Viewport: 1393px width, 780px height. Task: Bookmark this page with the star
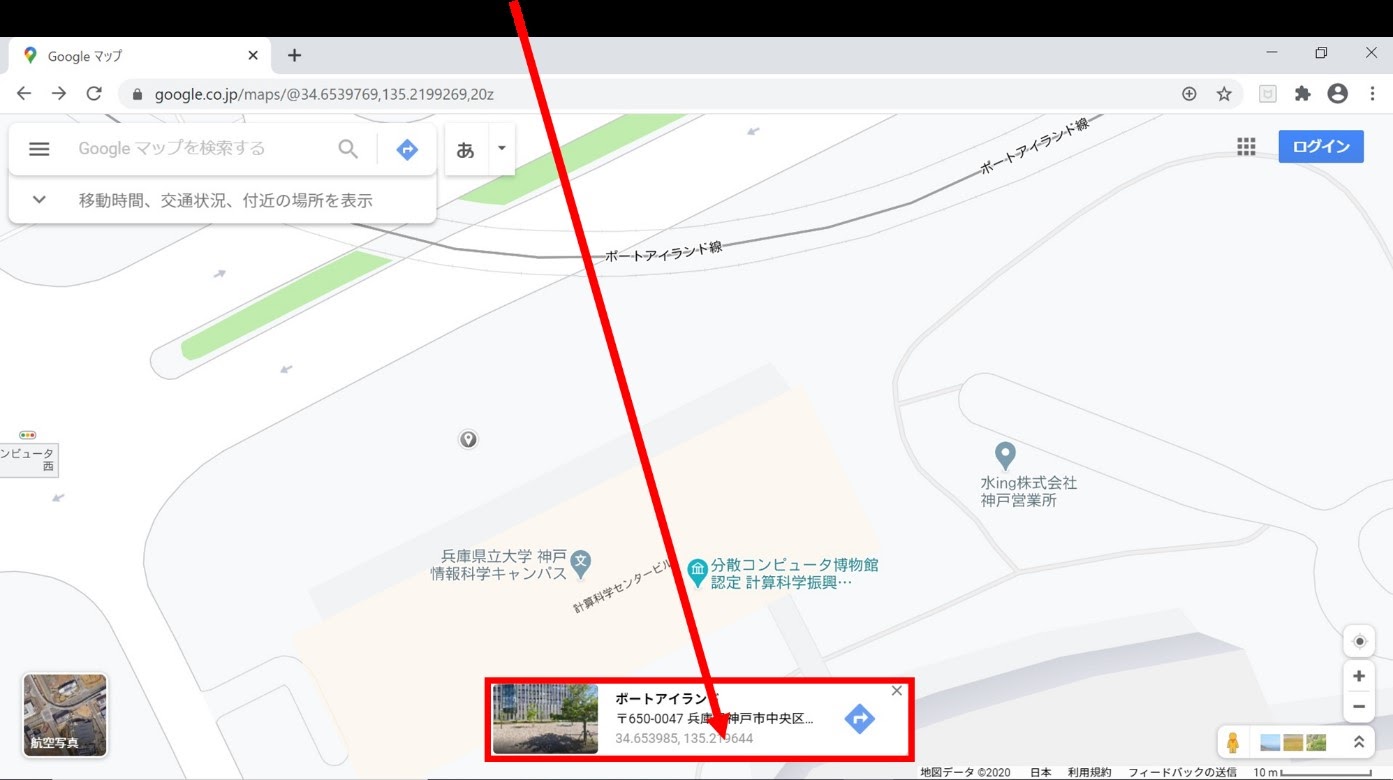pos(1224,94)
